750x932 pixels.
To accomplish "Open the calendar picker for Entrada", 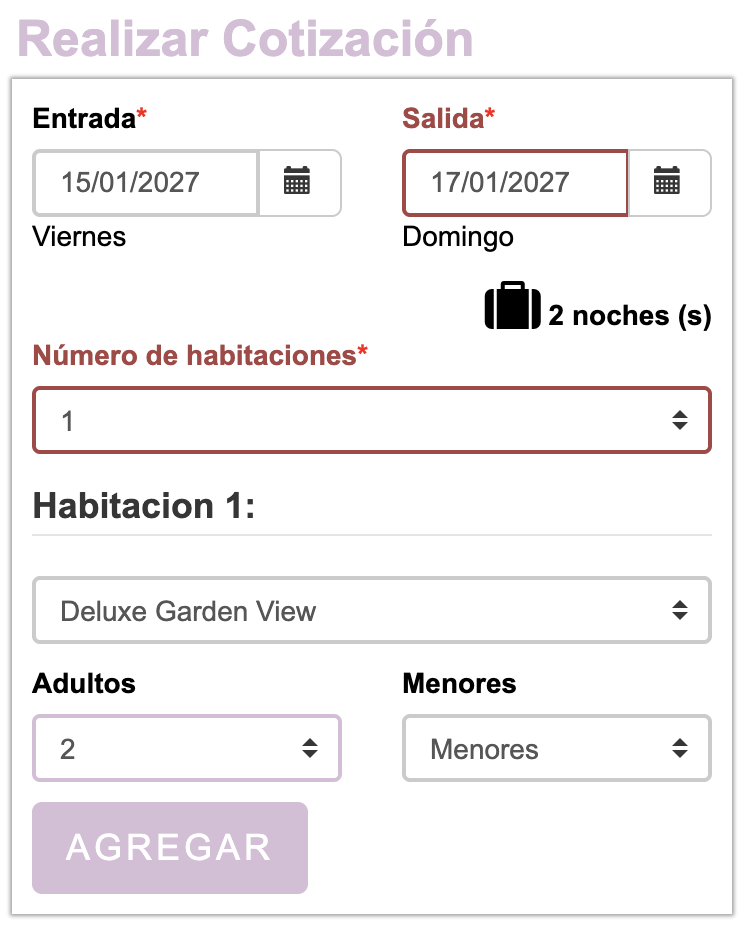I will coord(298,183).
